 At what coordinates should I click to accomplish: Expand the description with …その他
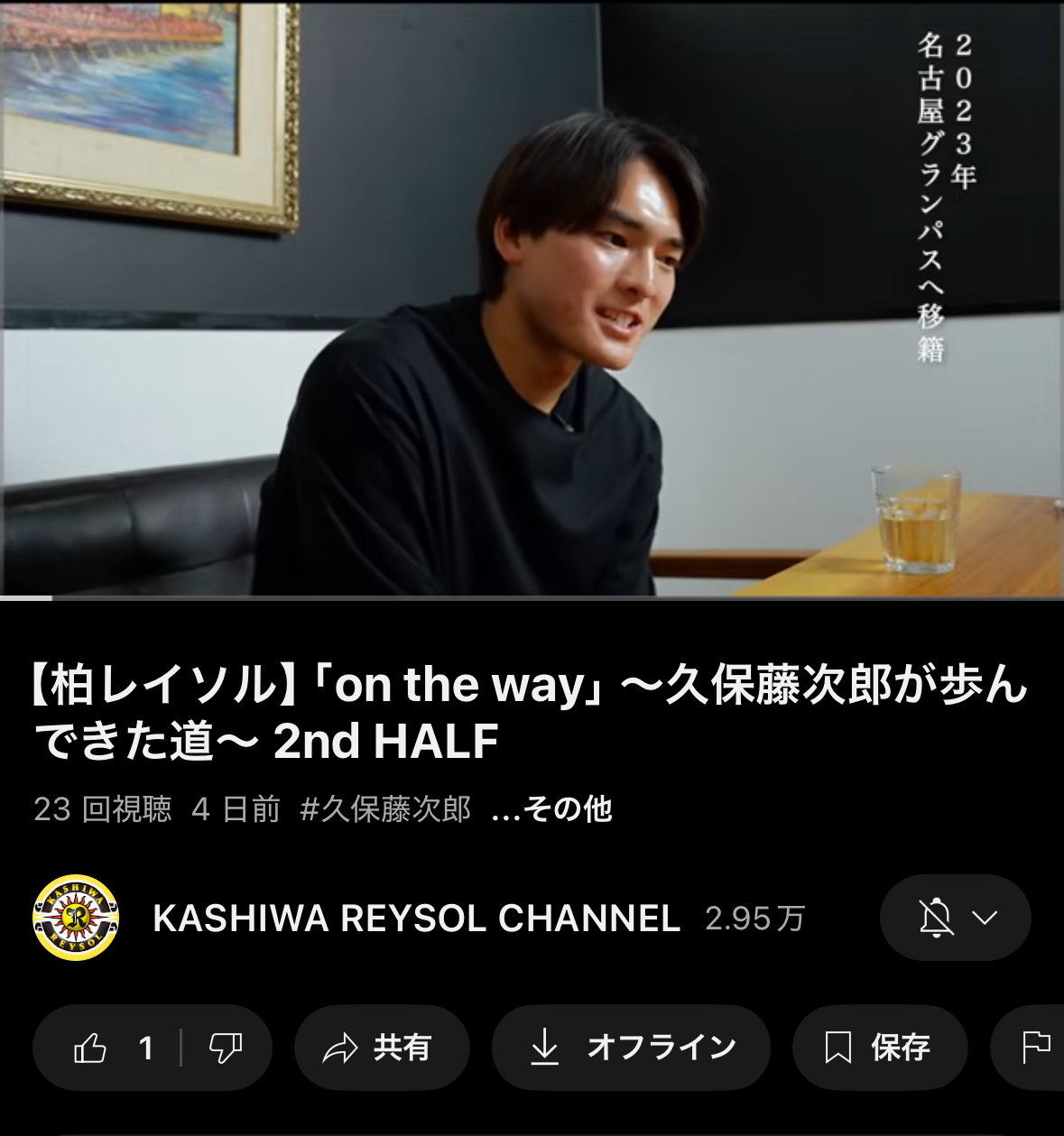click(x=551, y=809)
